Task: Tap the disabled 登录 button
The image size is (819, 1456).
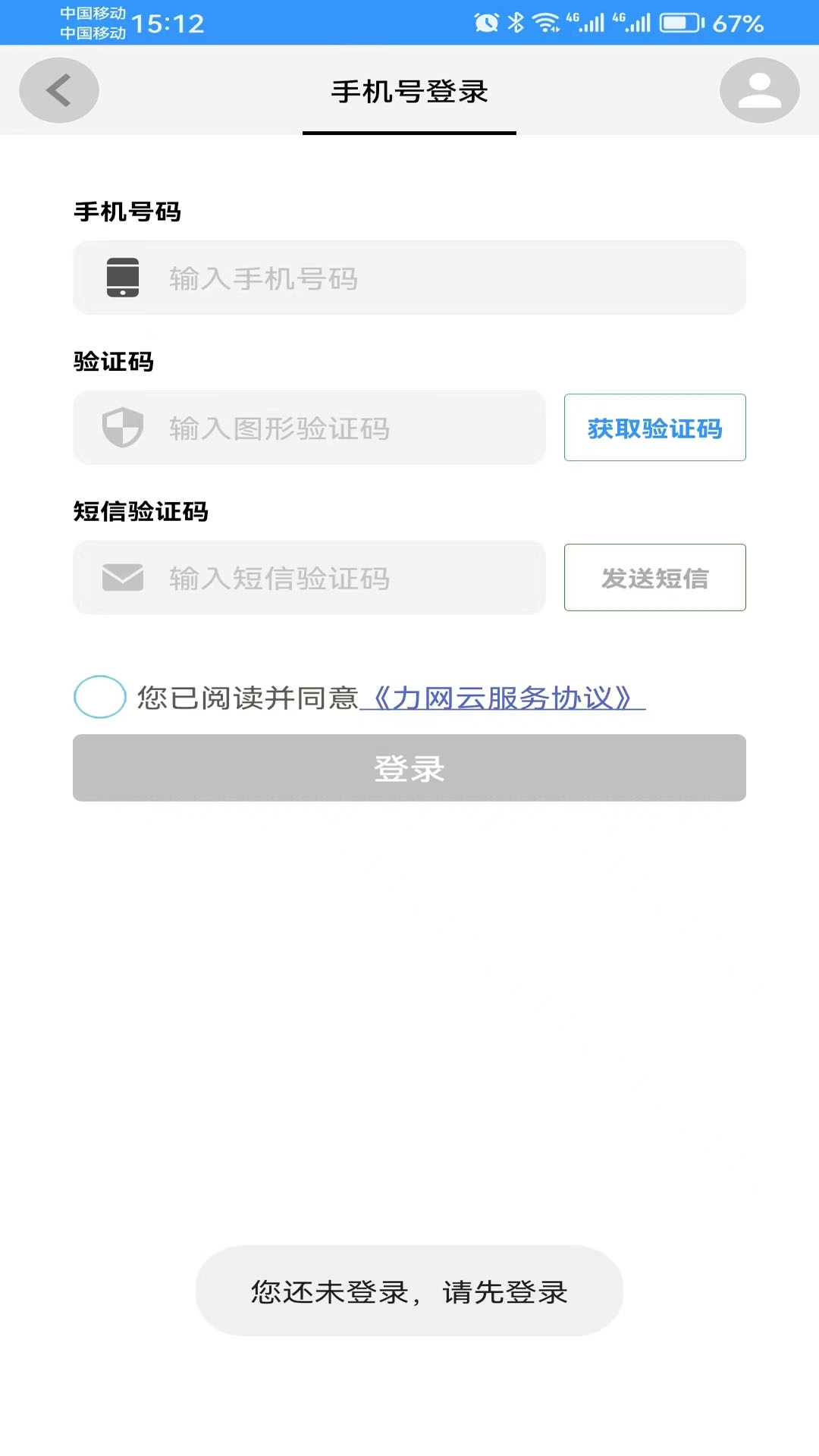Action: 409,767
